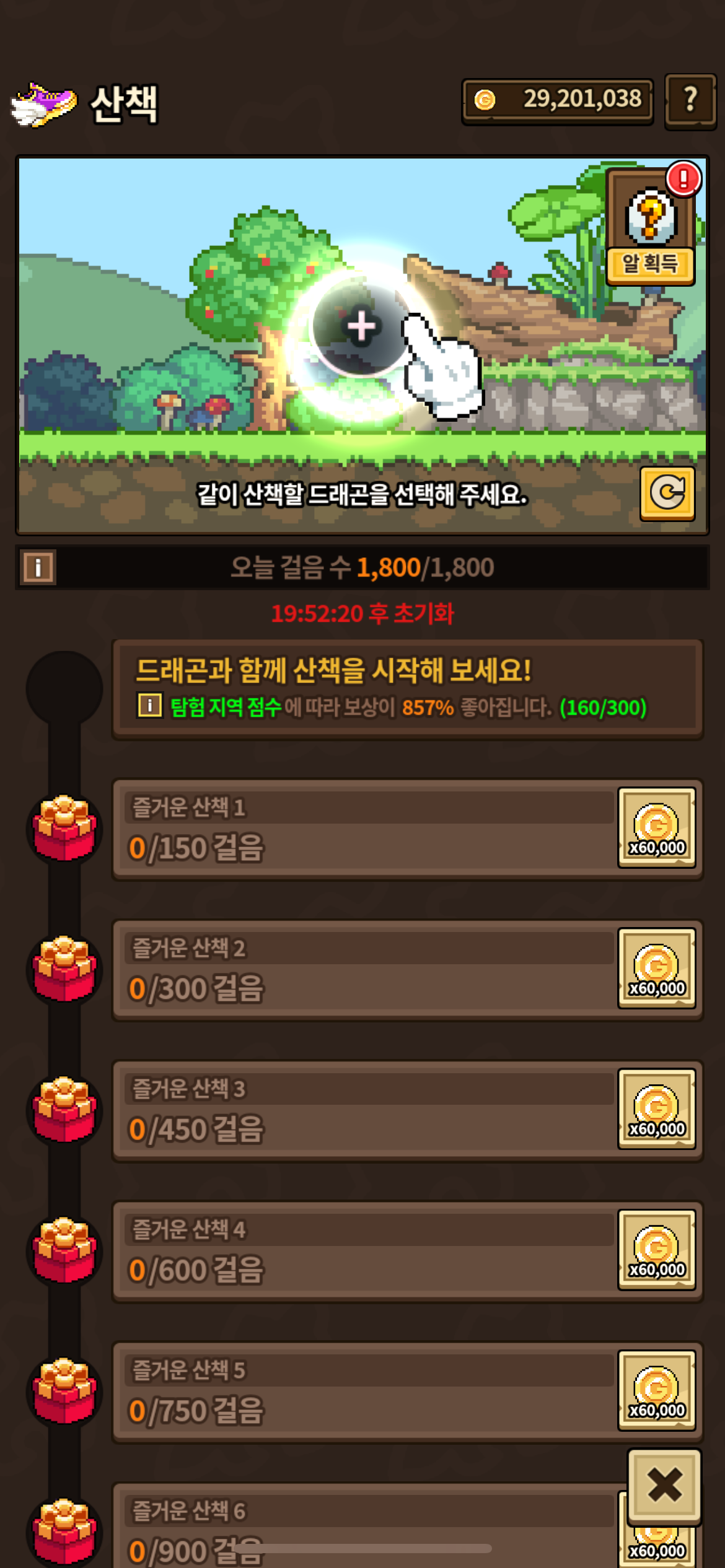
Task: Tap the gold reward for 즐거운 산책 1
Action: pyautogui.click(x=656, y=828)
